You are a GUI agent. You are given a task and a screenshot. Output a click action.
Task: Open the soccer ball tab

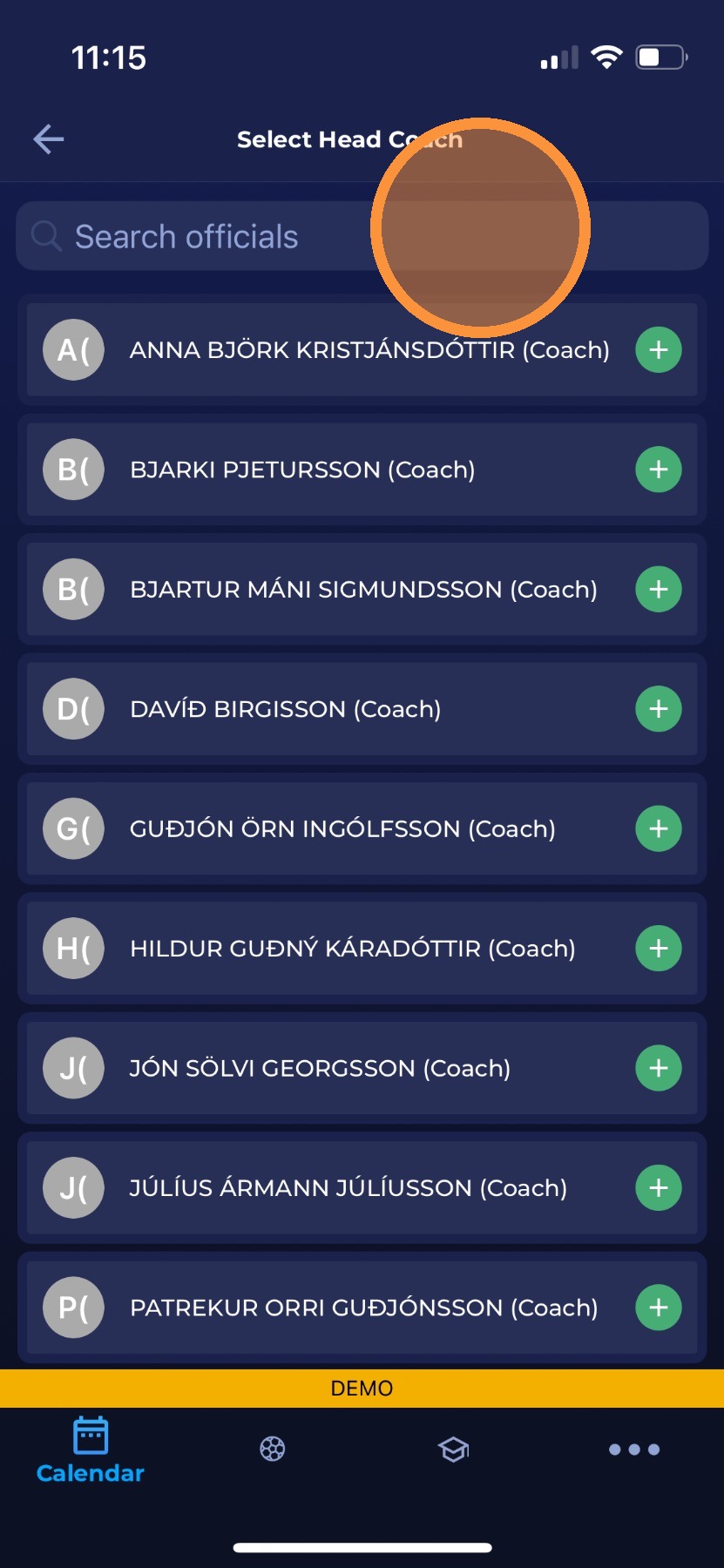[272, 1450]
